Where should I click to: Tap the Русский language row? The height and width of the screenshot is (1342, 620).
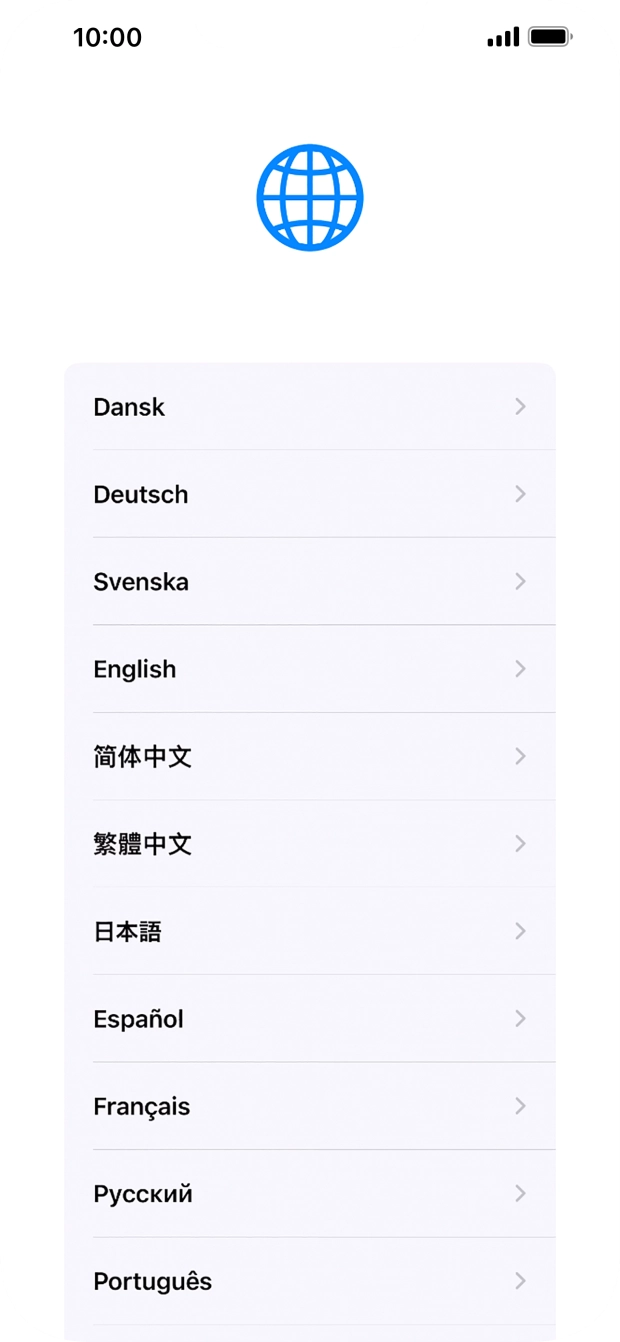coord(309,1194)
